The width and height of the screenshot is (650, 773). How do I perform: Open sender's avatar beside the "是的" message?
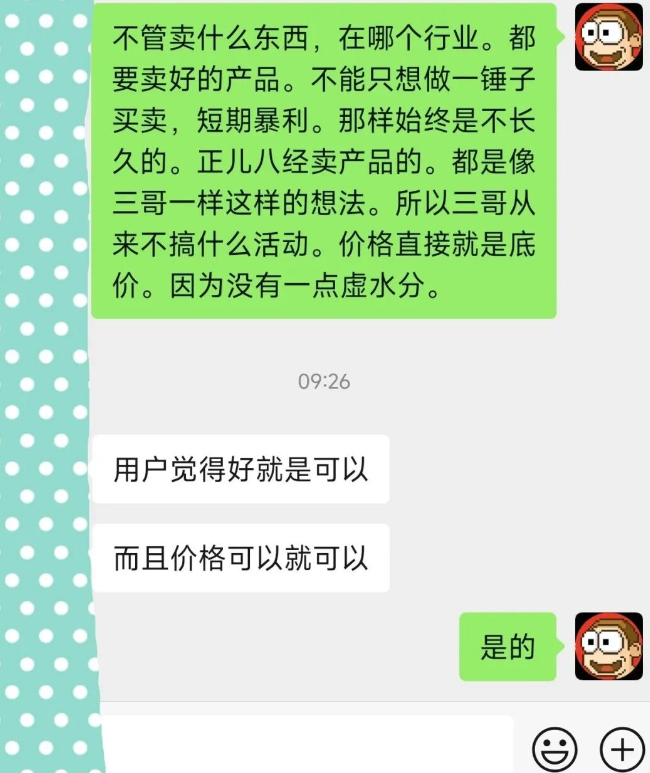(608, 647)
